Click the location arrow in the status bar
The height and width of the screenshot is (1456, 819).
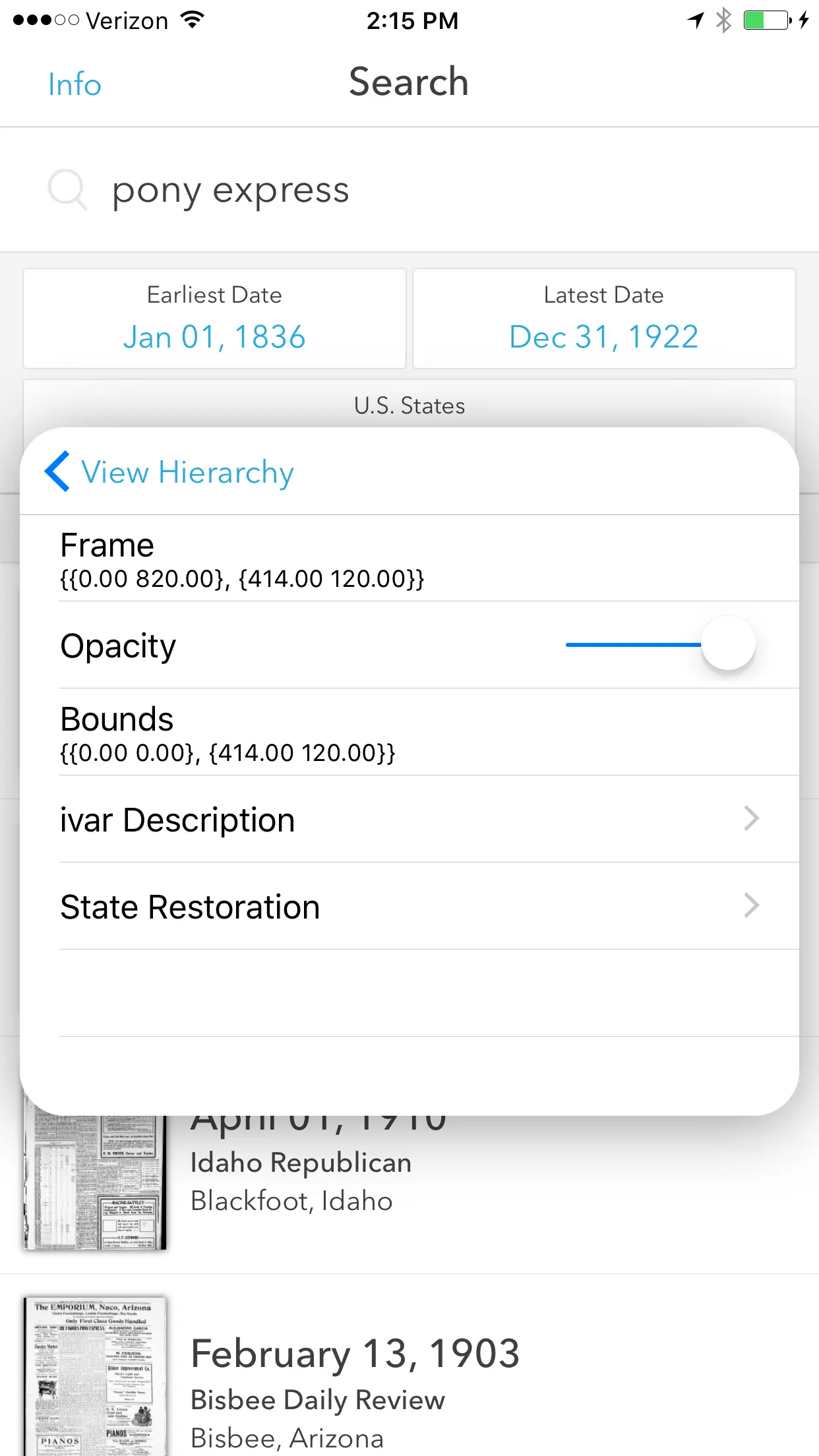click(694, 20)
